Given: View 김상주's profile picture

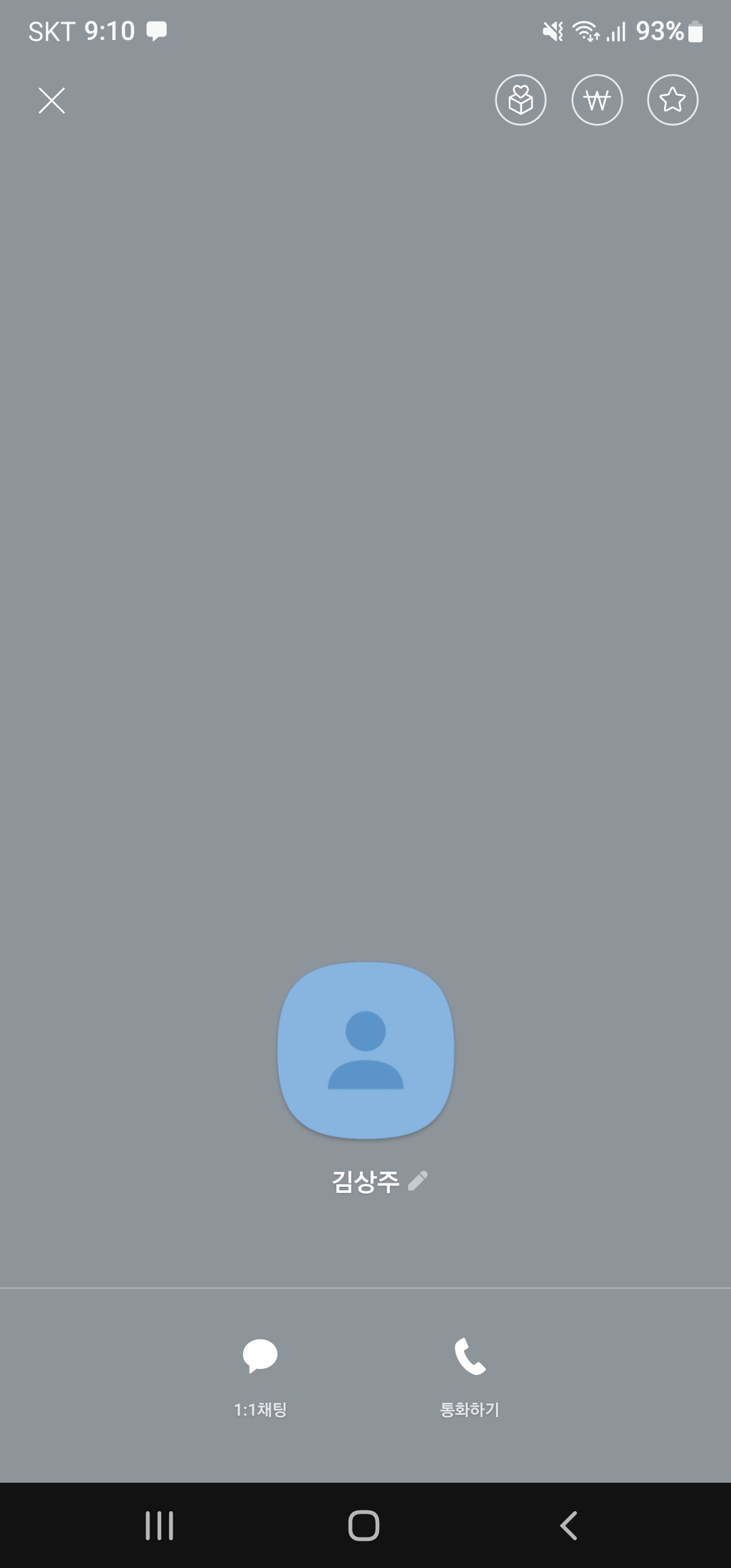Looking at the screenshot, I should [x=365, y=1049].
